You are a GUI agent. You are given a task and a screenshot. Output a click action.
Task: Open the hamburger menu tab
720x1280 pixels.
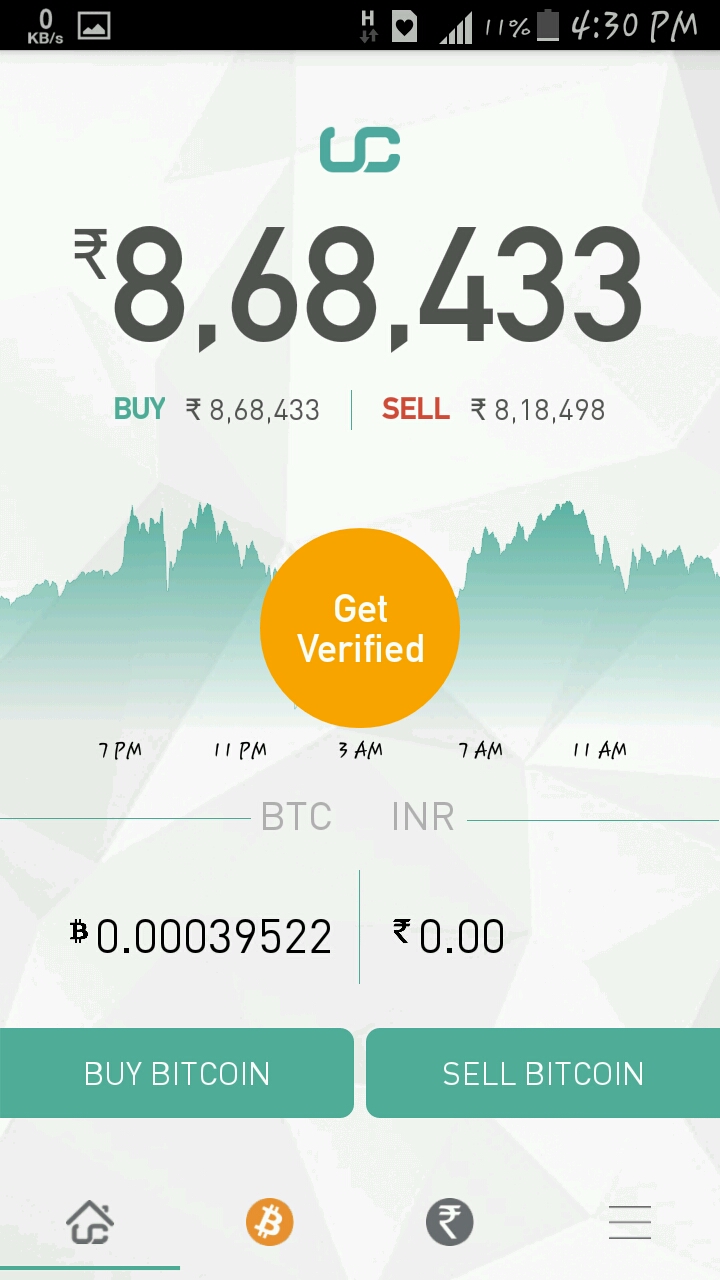coord(630,1222)
